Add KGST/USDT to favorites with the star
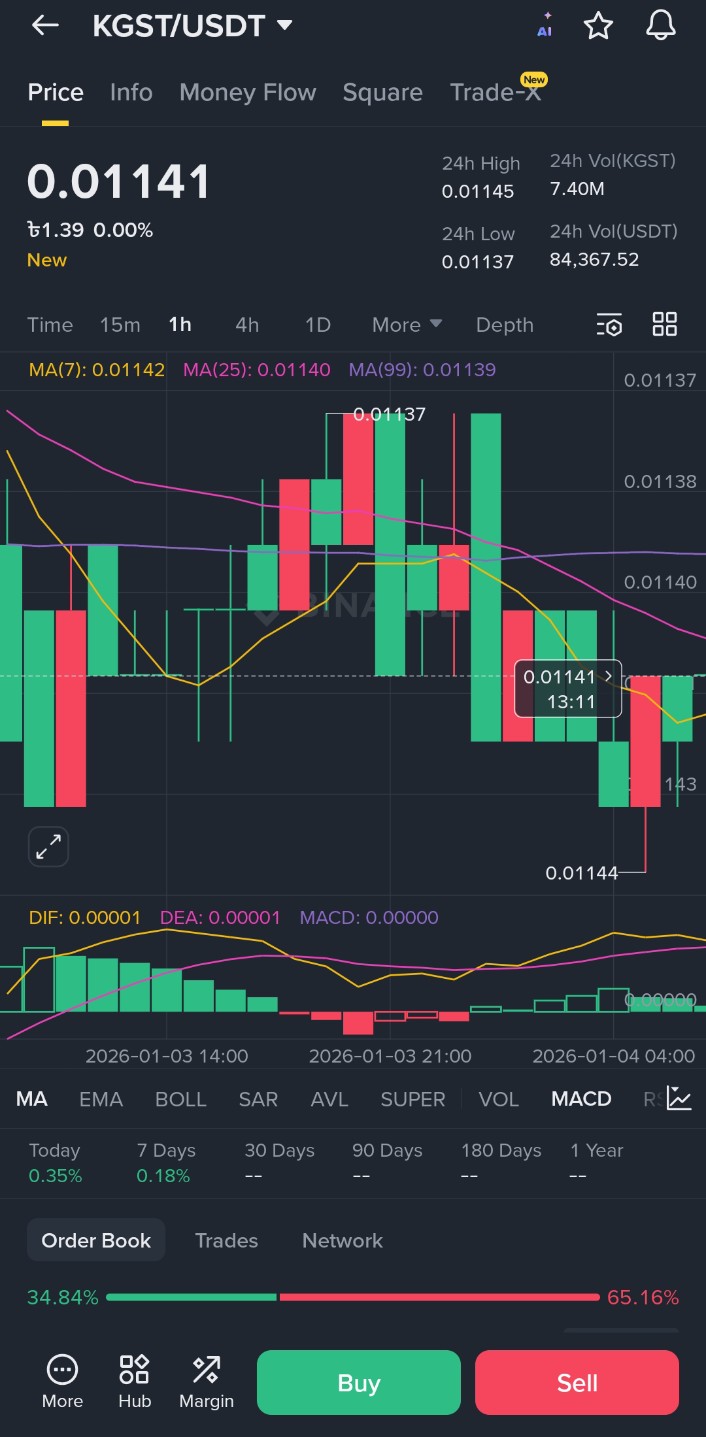Image resolution: width=706 pixels, height=1437 pixels. point(598,26)
